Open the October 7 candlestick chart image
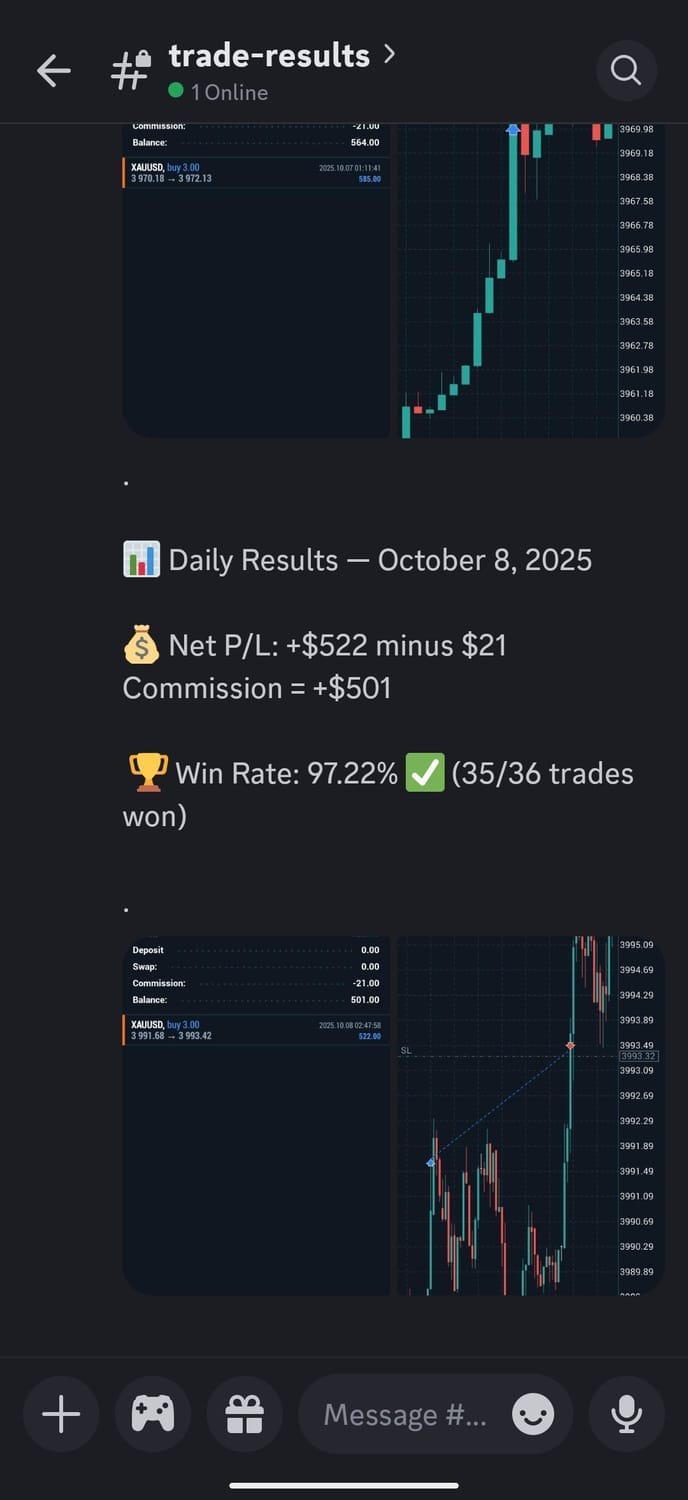This screenshot has height=1500, width=688. click(530, 280)
